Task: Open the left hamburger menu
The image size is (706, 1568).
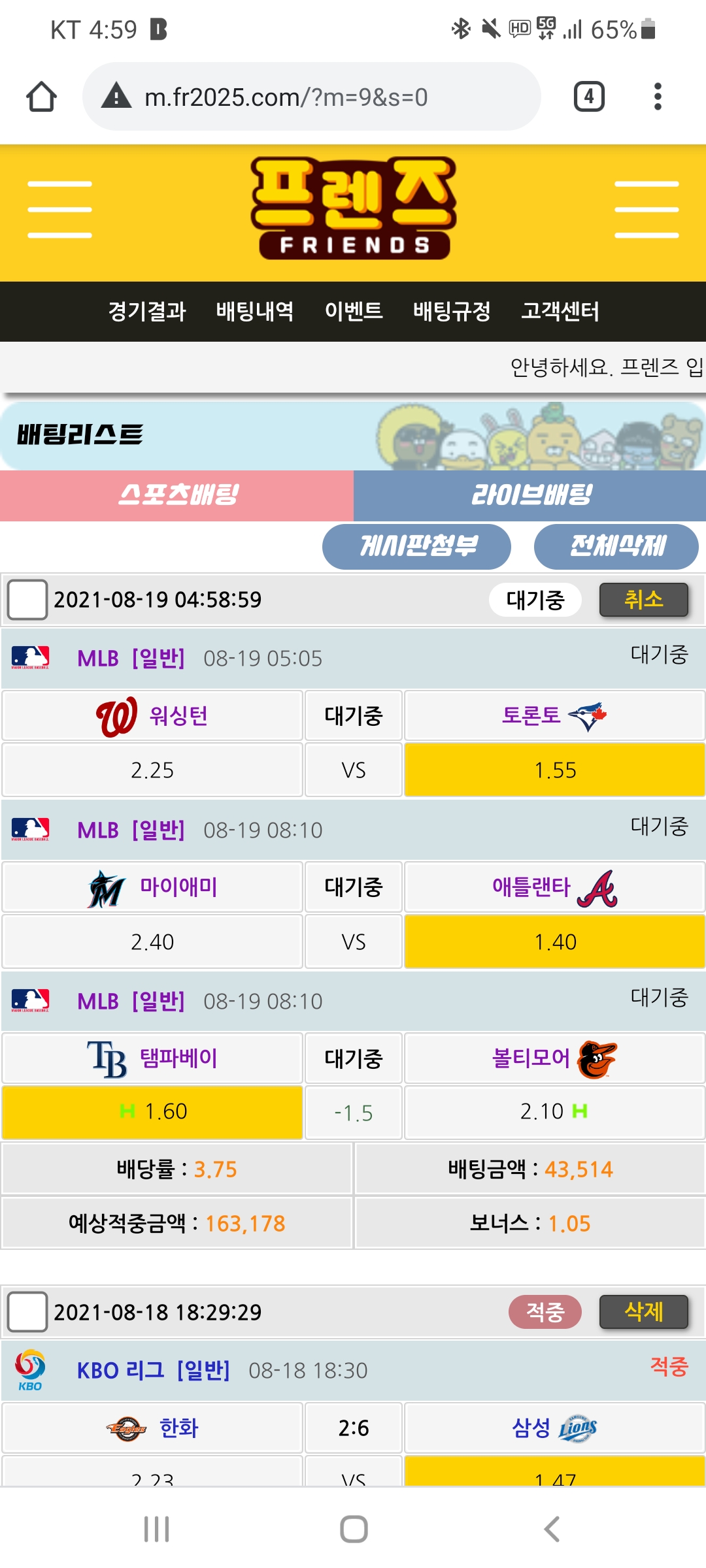Action: pyautogui.click(x=59, y=210)
